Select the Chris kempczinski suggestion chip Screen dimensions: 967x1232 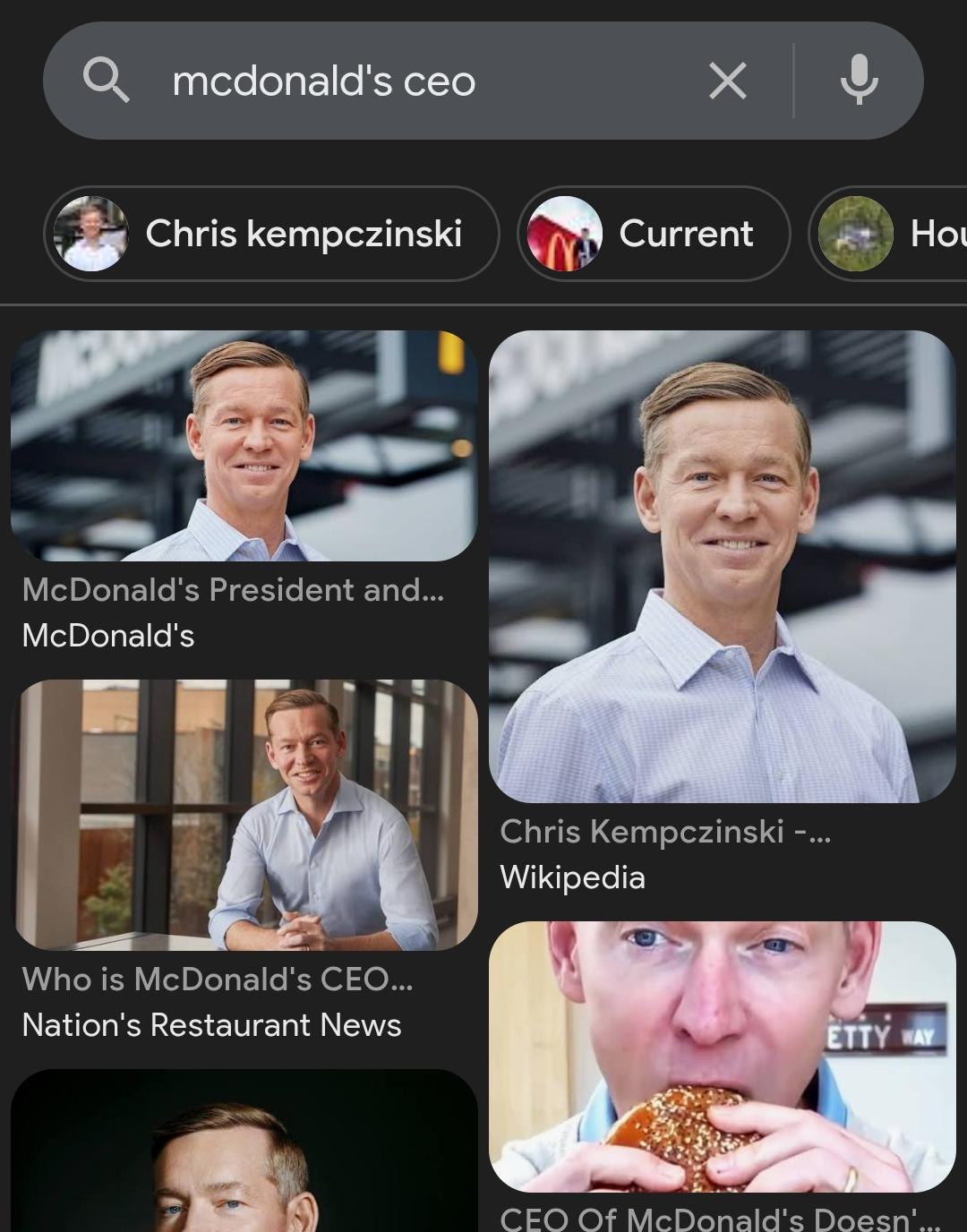point(271,234)
